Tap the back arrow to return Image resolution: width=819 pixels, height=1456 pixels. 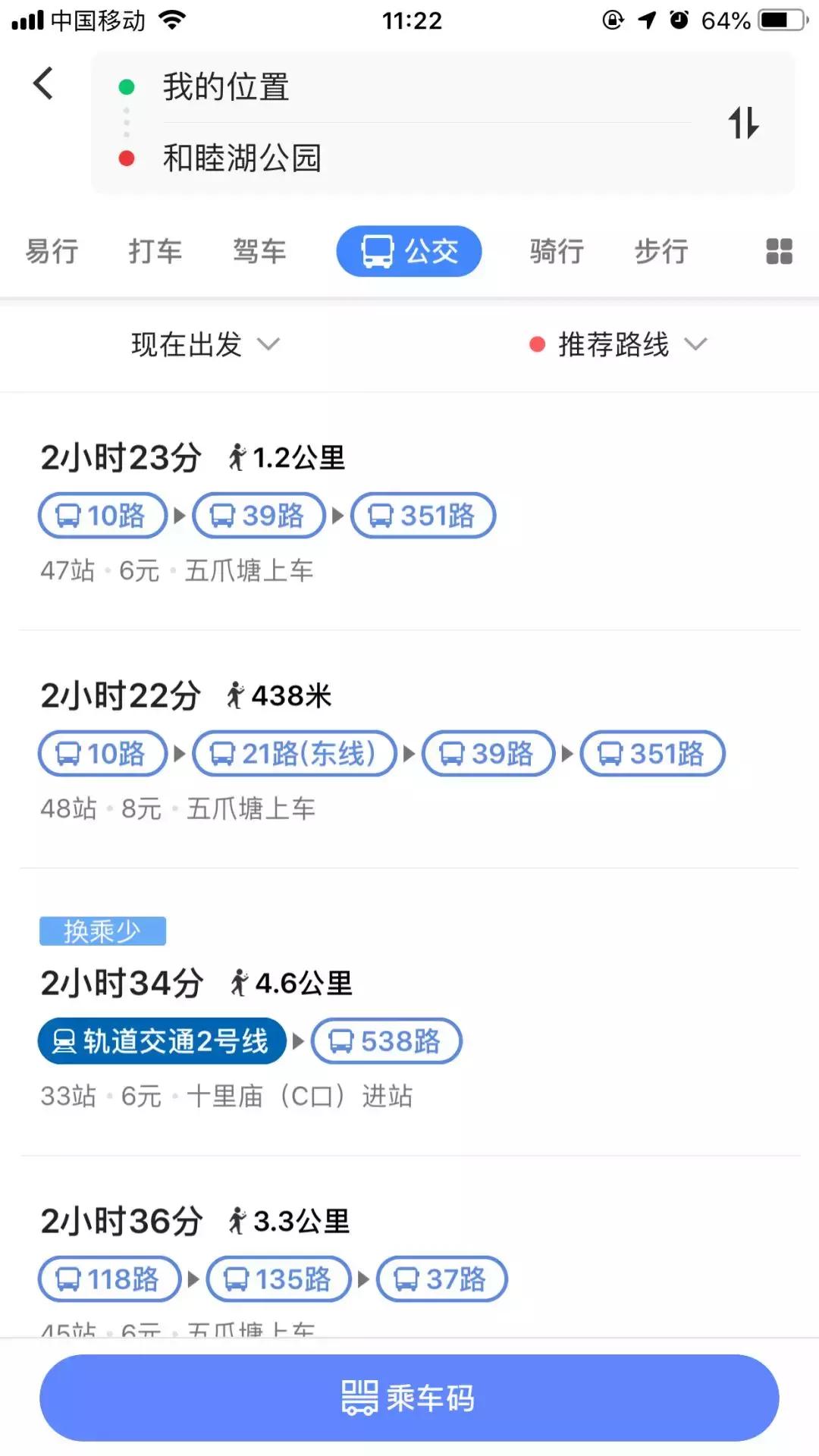pyautogui.click(x=43, y=84)
